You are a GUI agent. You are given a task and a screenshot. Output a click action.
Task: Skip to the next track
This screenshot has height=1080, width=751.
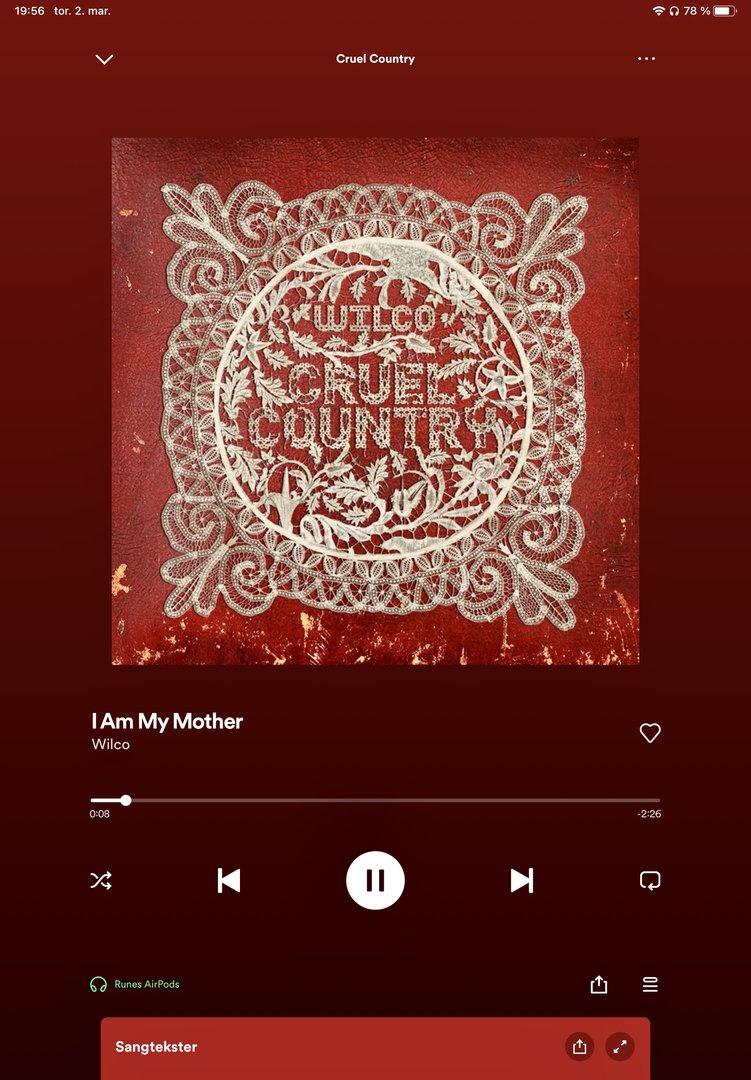(522, 881)
